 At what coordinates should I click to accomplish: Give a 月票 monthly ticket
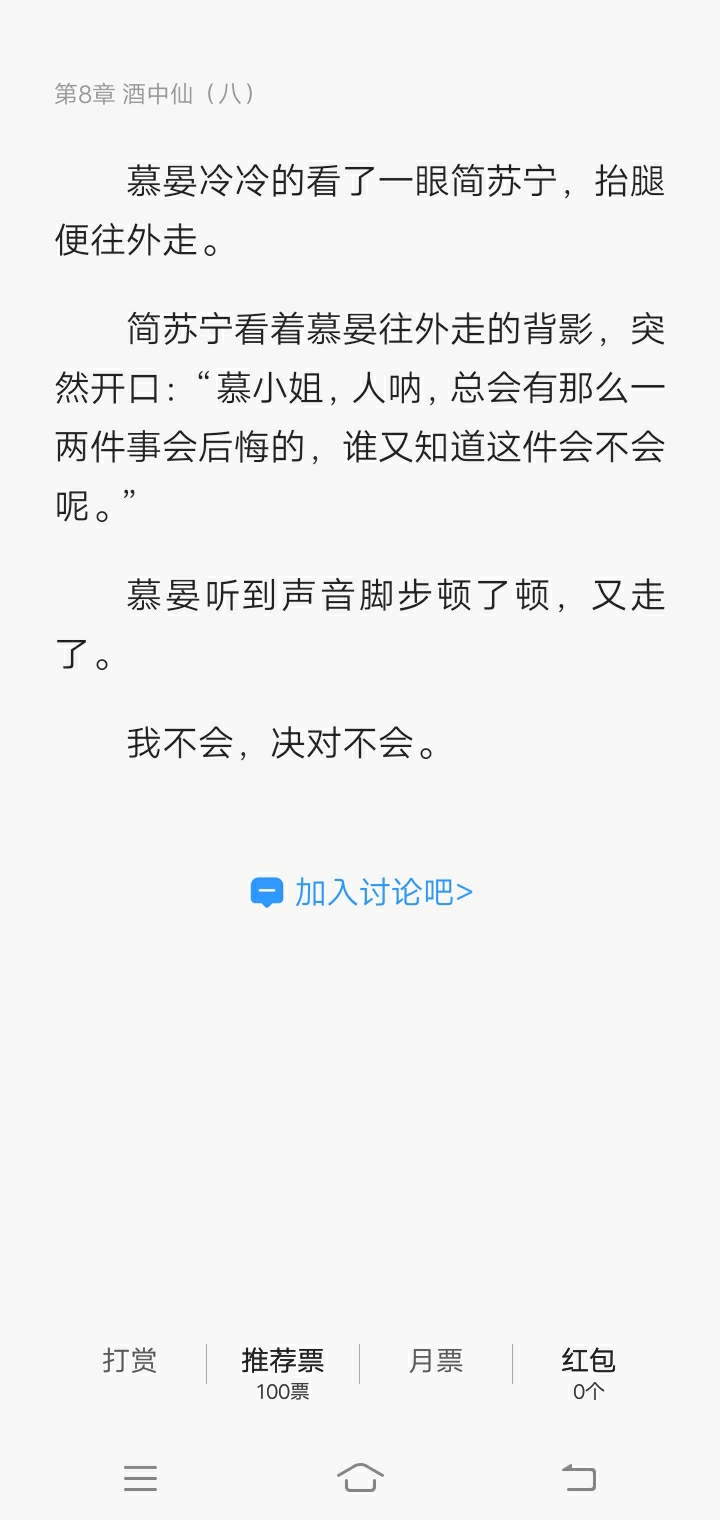(436, 1361)
